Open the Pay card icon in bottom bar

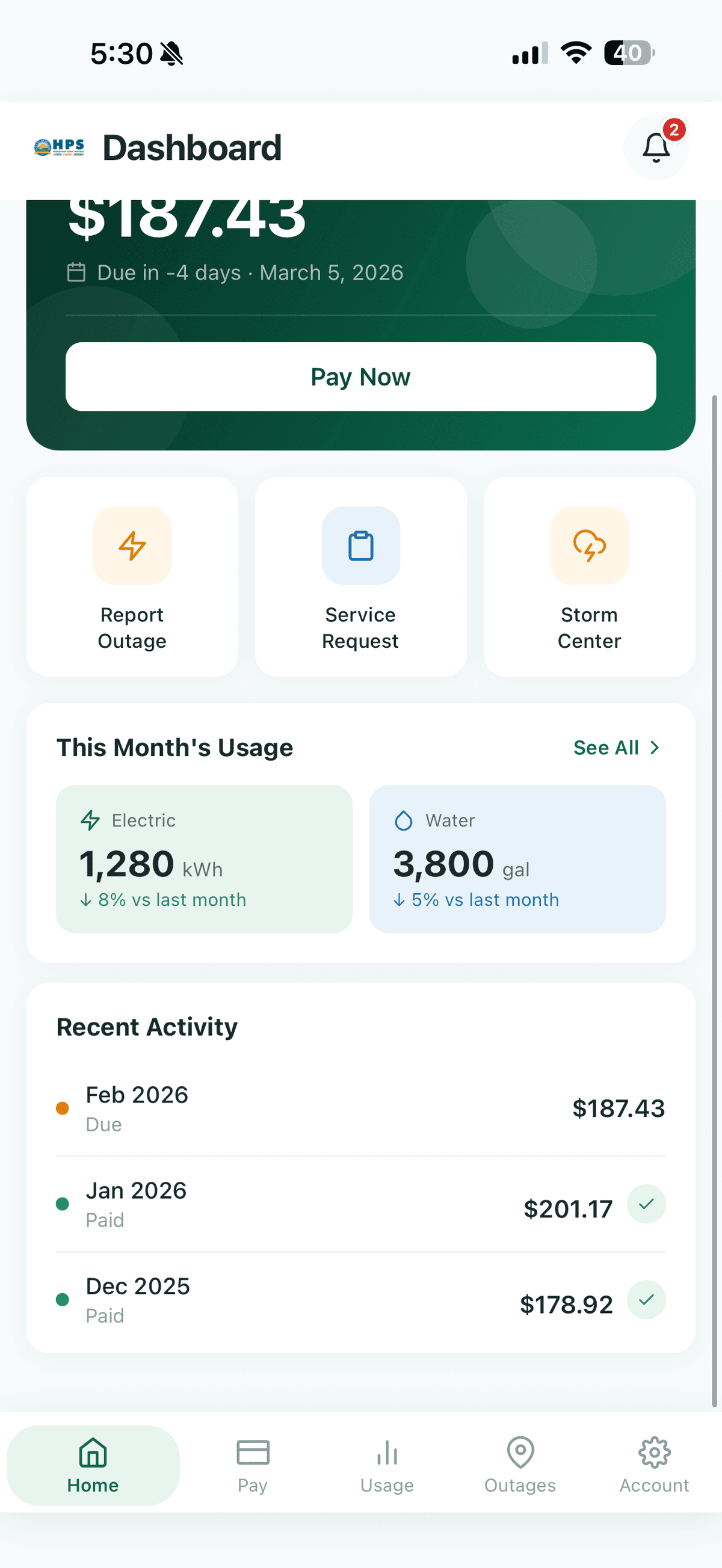click(x=252, y=1452)
